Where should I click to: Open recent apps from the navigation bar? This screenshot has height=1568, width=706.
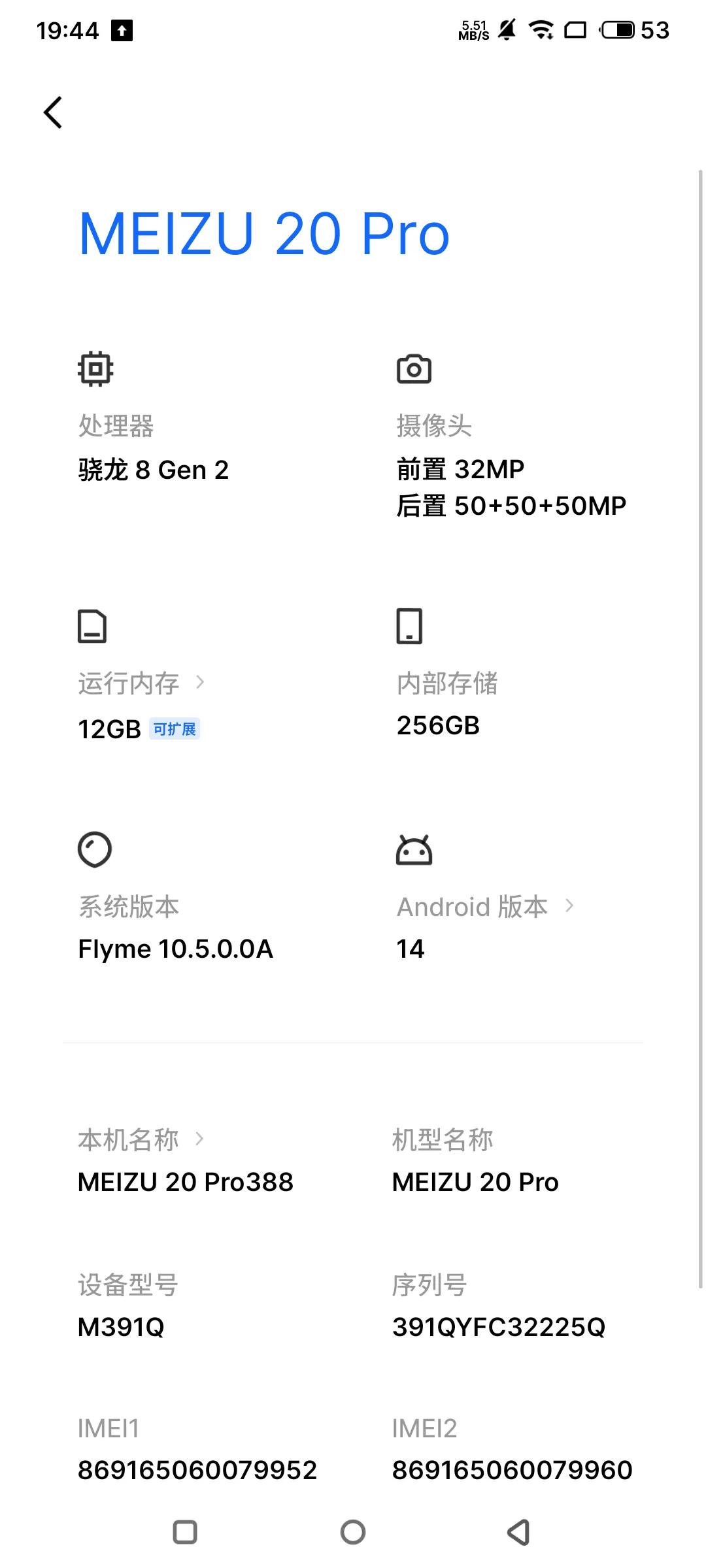click(185, 1532)
